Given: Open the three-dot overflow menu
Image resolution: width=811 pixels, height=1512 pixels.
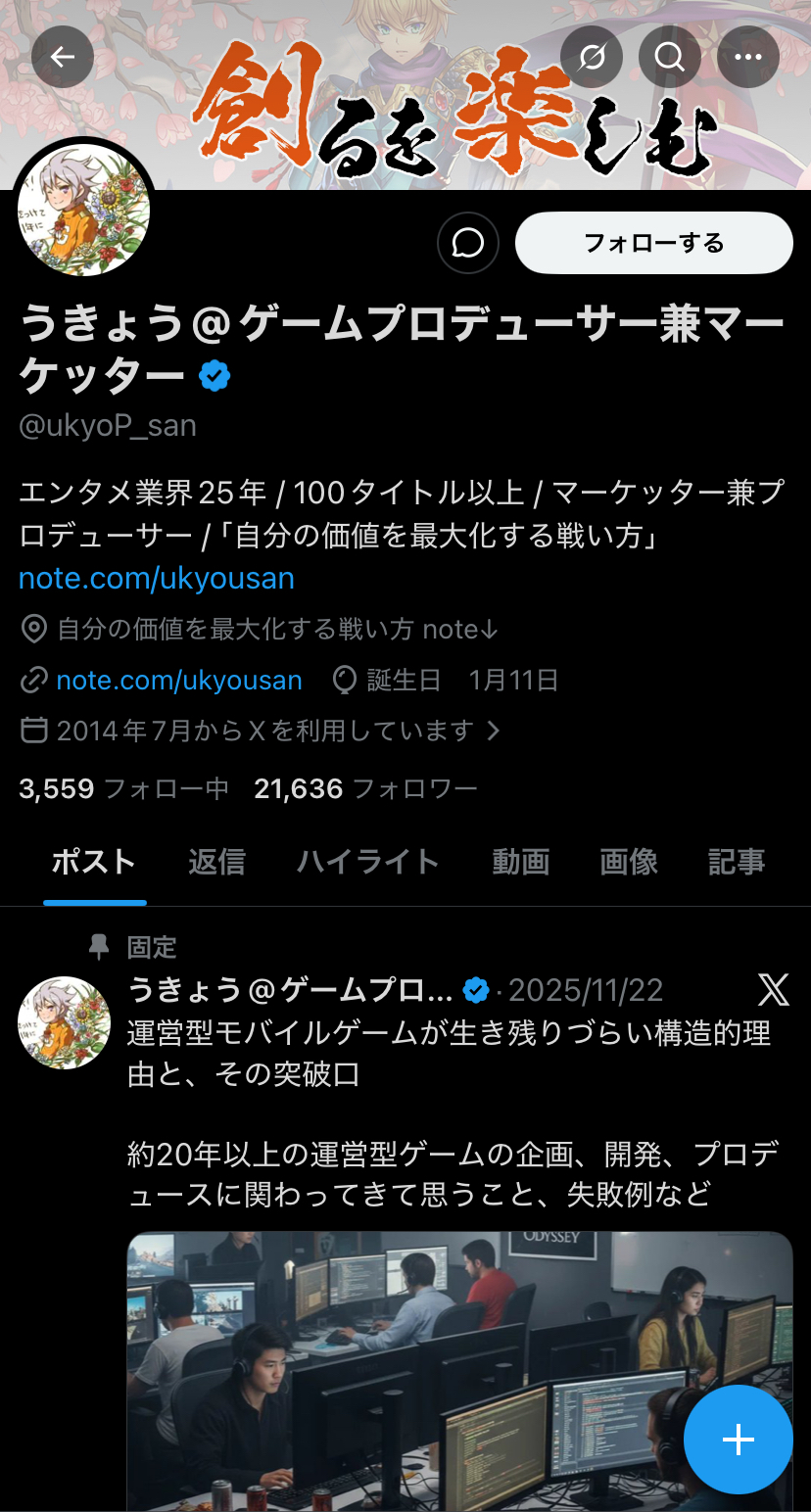Looking at the screenshot, I should 748,57.
